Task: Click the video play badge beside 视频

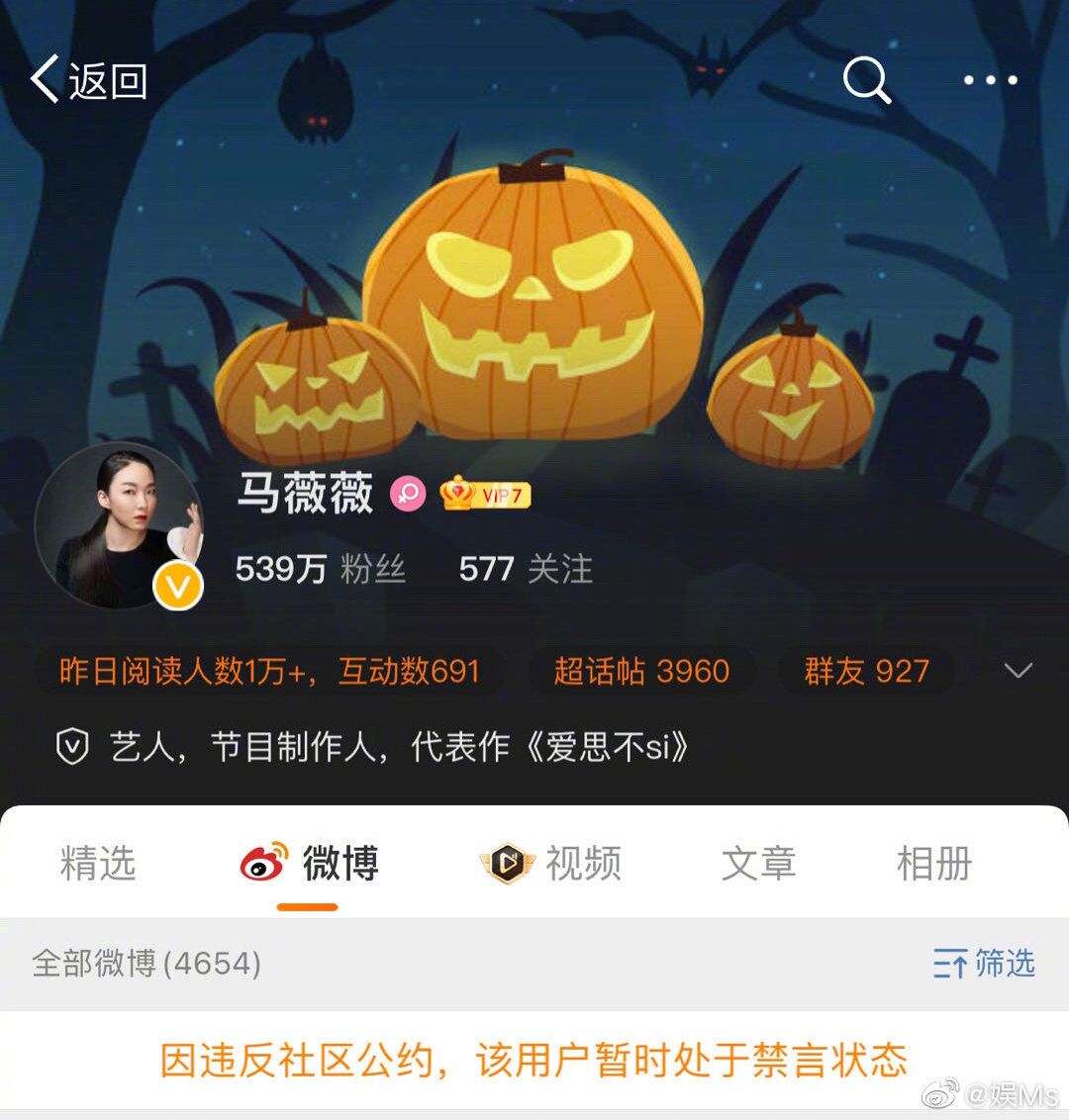Action: tap(507, 863)
